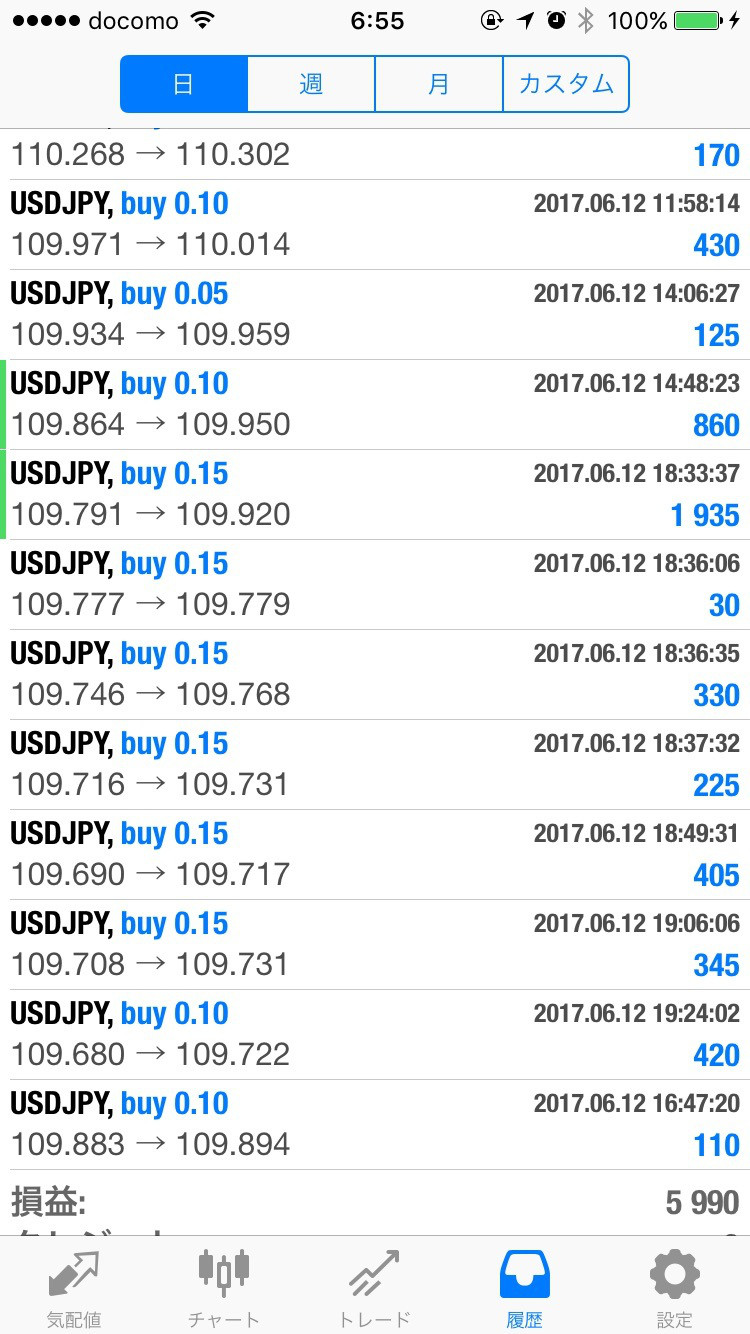
Task: Switch to the 月 (month) period
Action: coord(439,84)
